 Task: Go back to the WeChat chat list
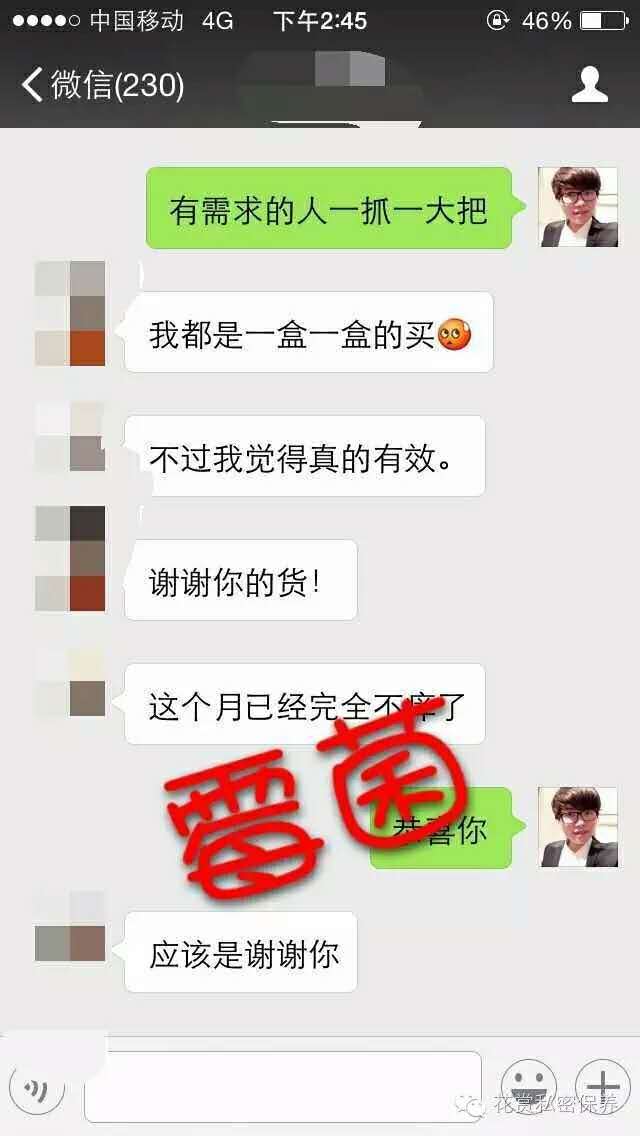click(100, 85)
